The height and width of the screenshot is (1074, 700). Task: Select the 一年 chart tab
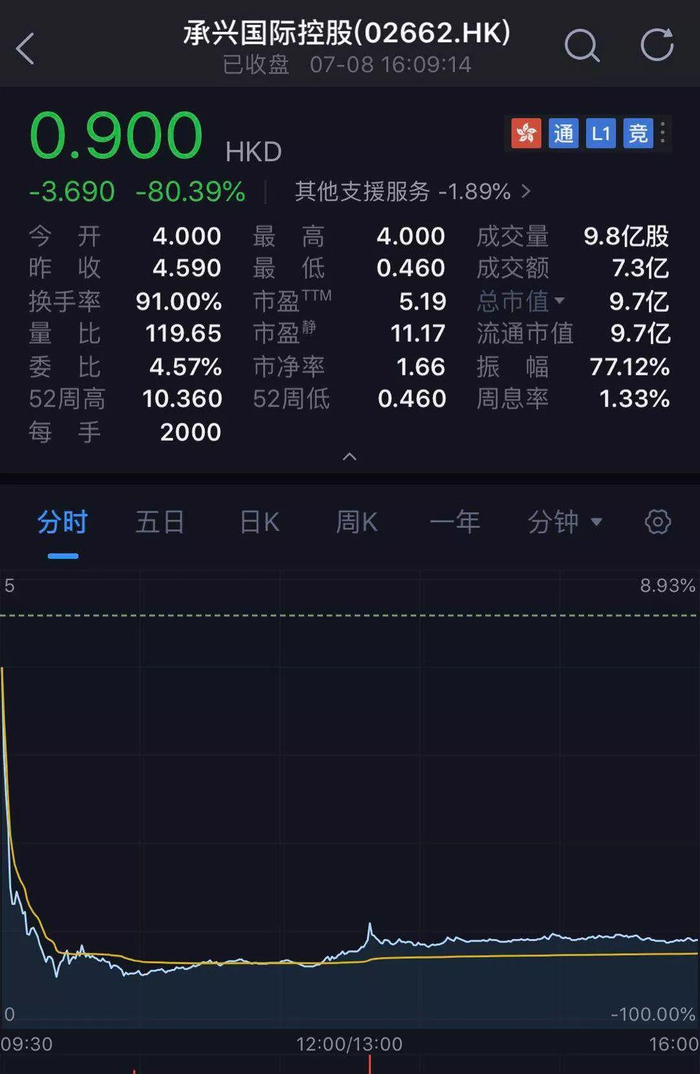pyautogui.click(x=455, y=522)
